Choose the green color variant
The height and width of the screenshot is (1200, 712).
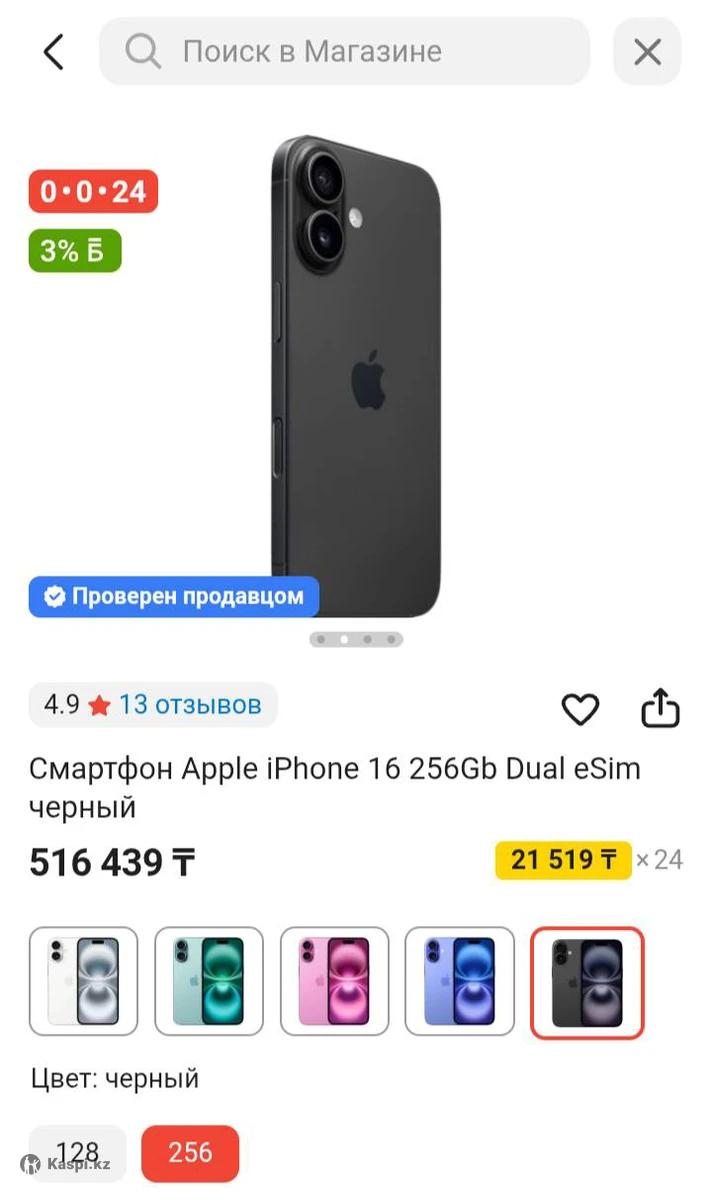(x=209, y=981)
